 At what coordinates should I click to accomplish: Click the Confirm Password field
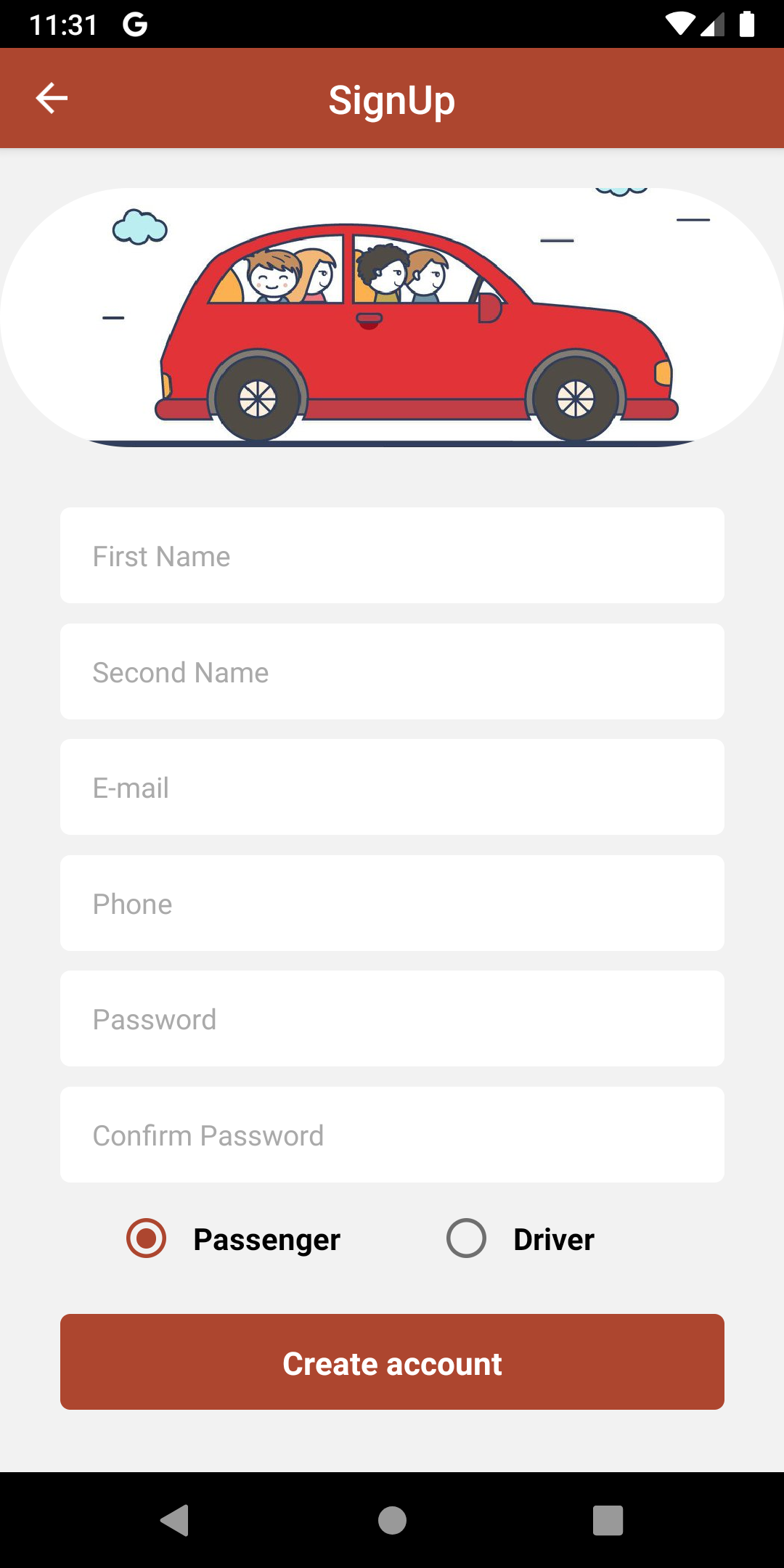coord(392,1135)
